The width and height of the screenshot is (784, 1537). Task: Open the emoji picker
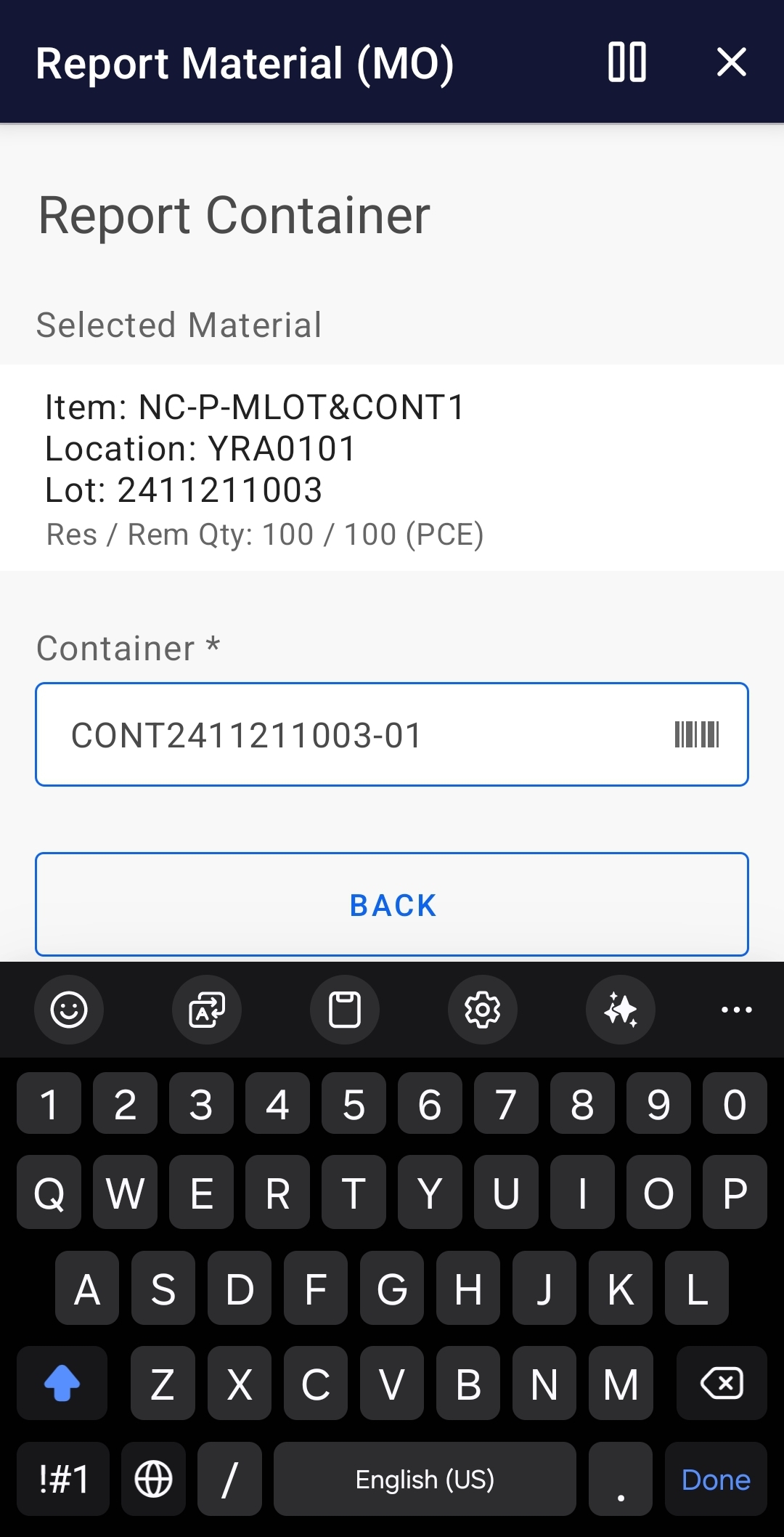pyautogui.click(x=69, y=1010)
